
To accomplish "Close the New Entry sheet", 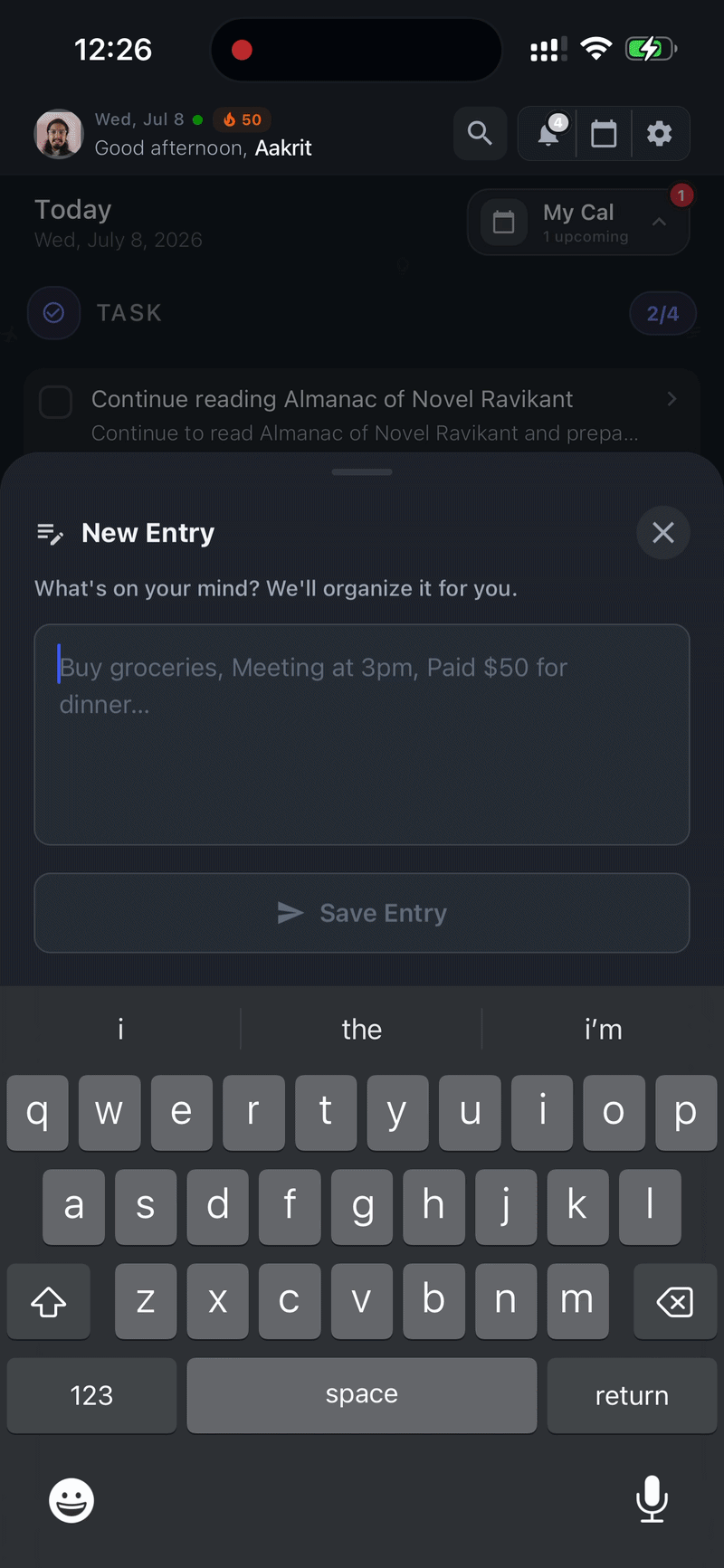I will pos(663,533).
